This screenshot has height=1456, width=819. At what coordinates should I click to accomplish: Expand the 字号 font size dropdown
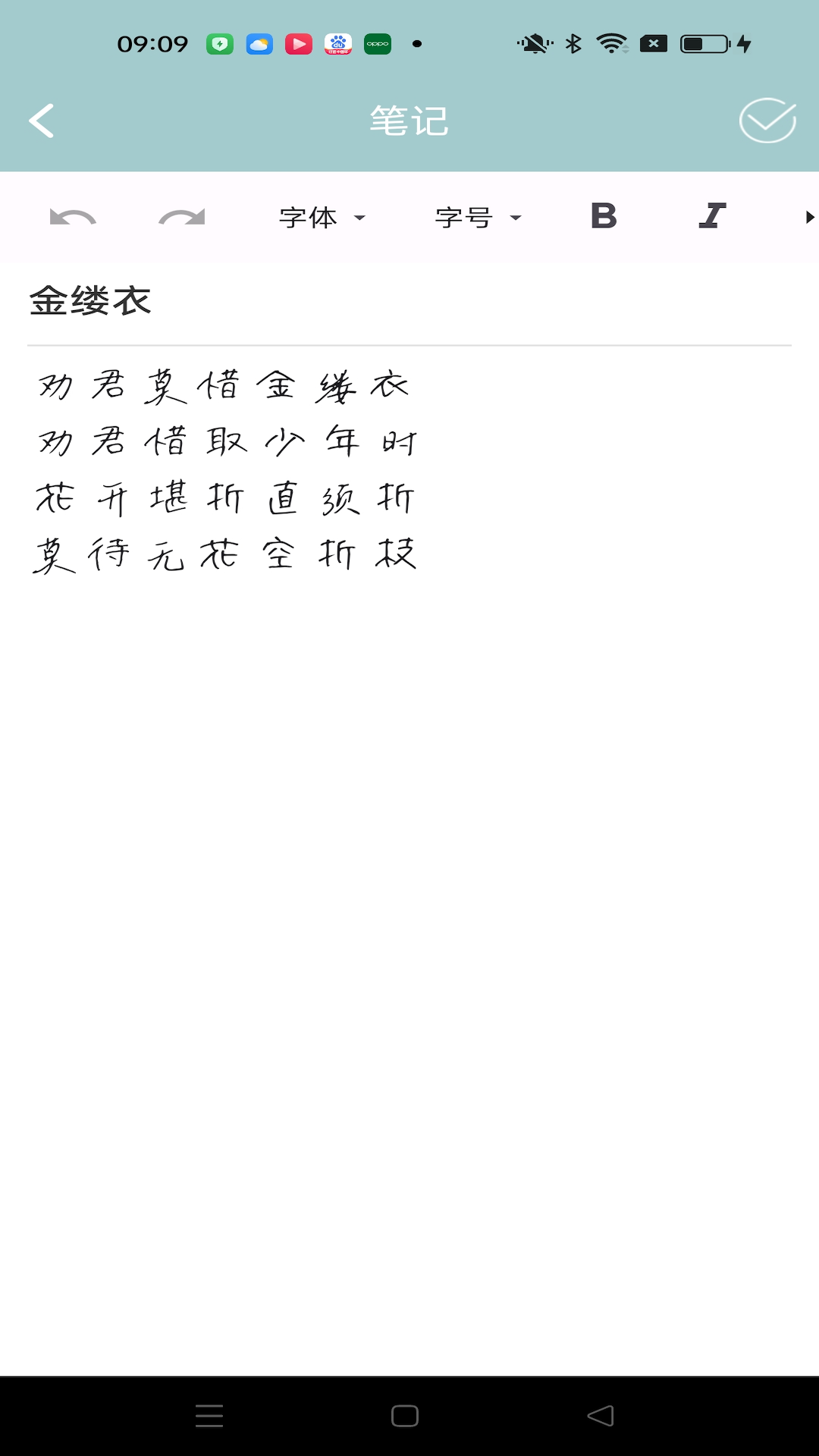tap(479, 218)
